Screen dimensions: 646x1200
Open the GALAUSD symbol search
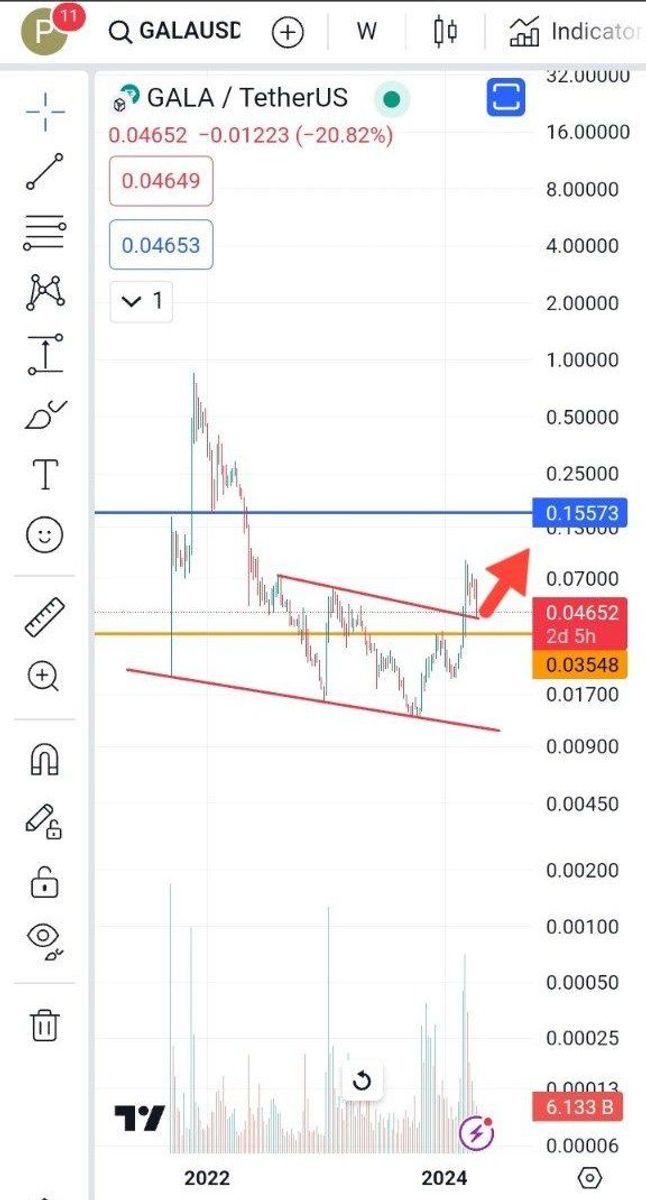[176, 31]
